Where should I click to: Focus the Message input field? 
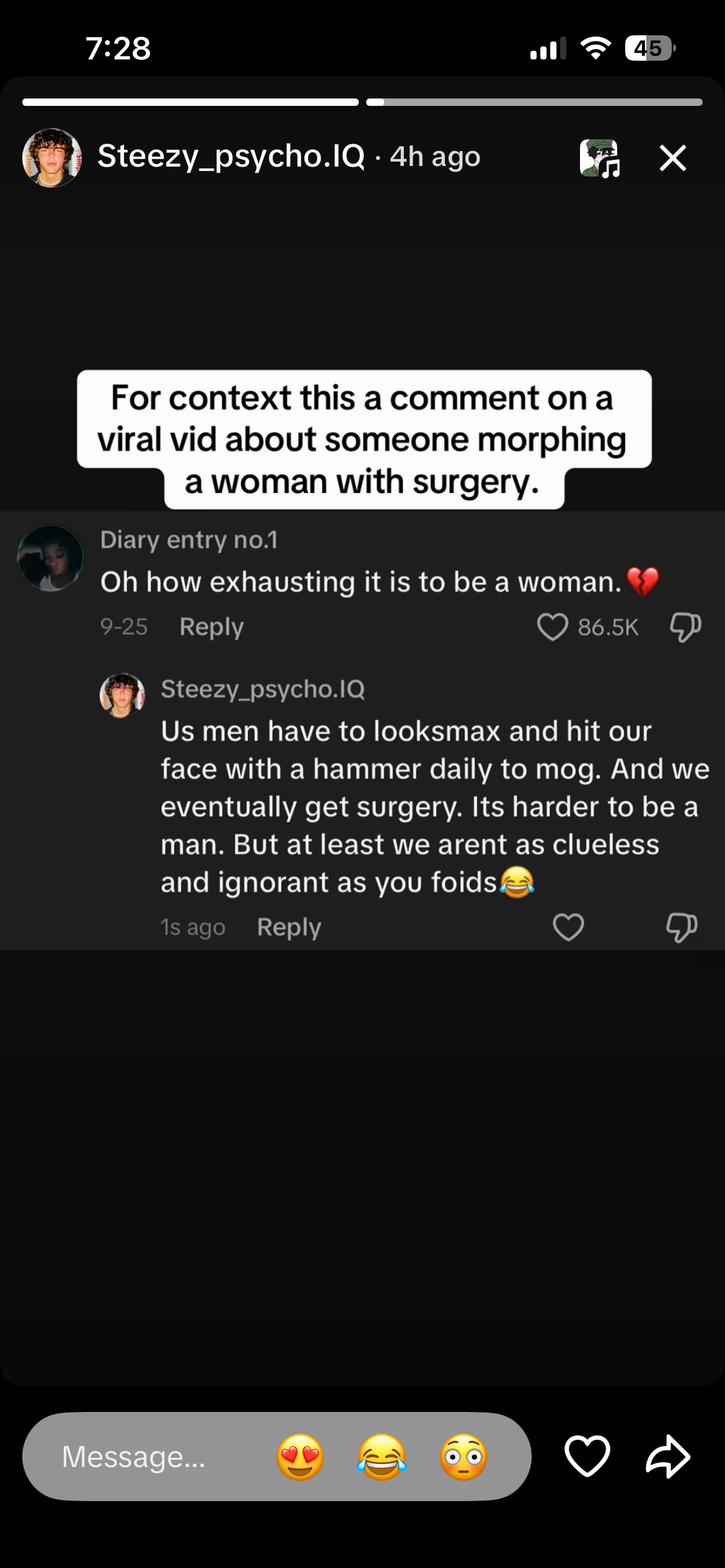143,1457
